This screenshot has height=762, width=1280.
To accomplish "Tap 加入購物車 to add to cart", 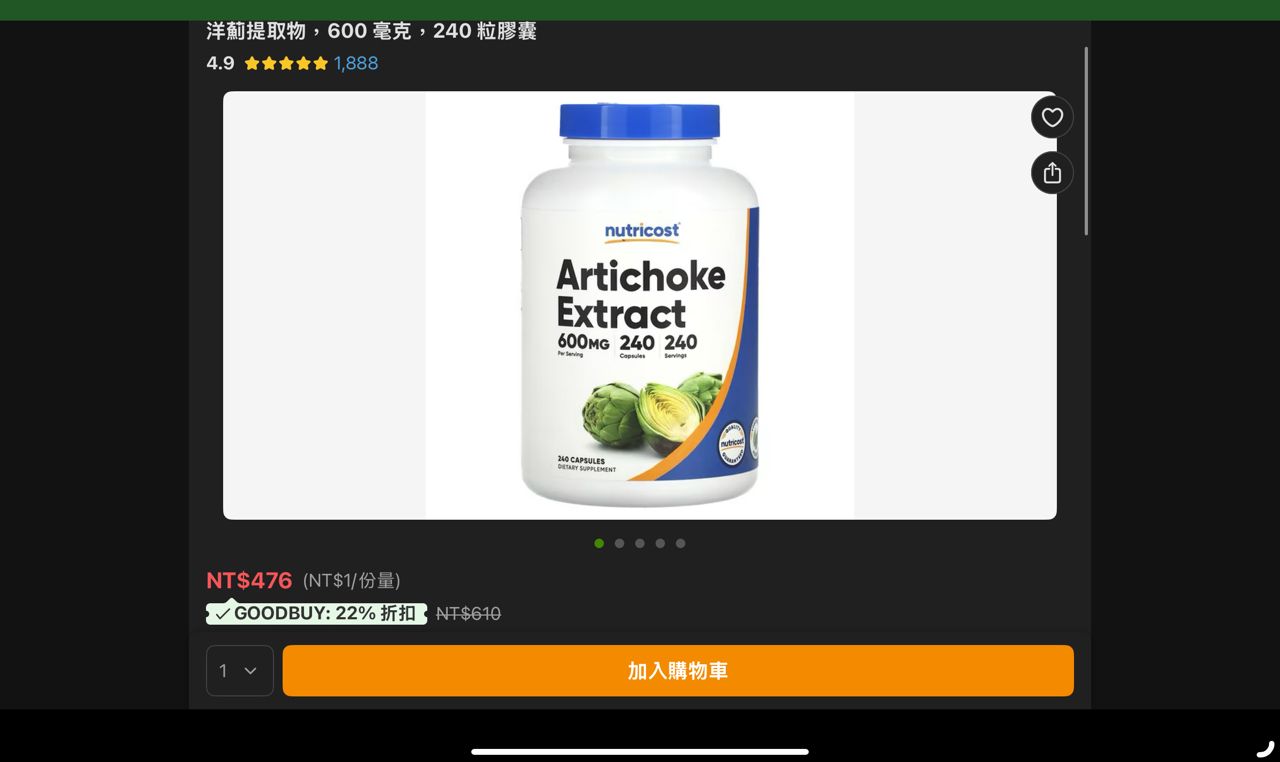I will 678,671.
